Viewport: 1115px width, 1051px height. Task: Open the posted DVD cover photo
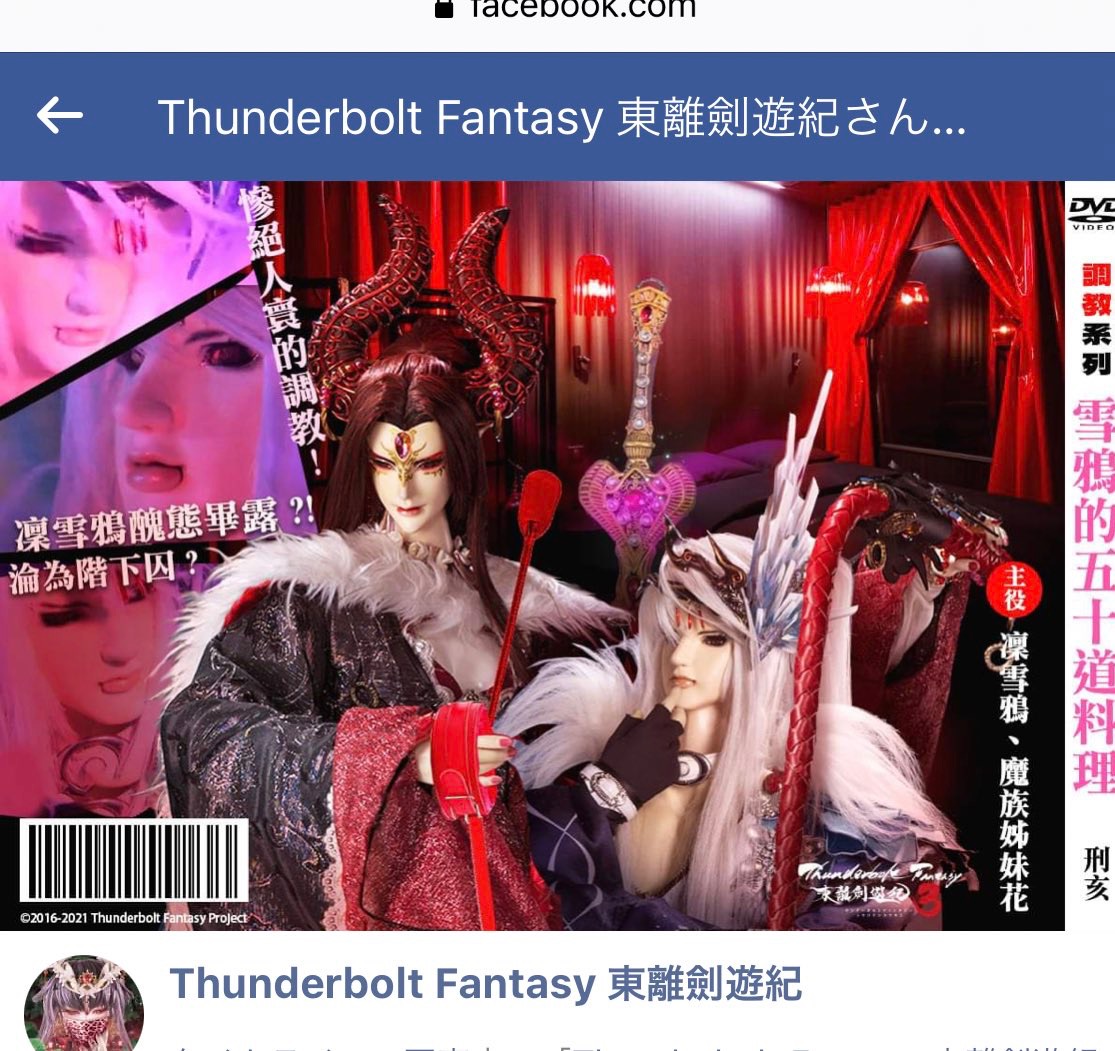tap(557, 555)
